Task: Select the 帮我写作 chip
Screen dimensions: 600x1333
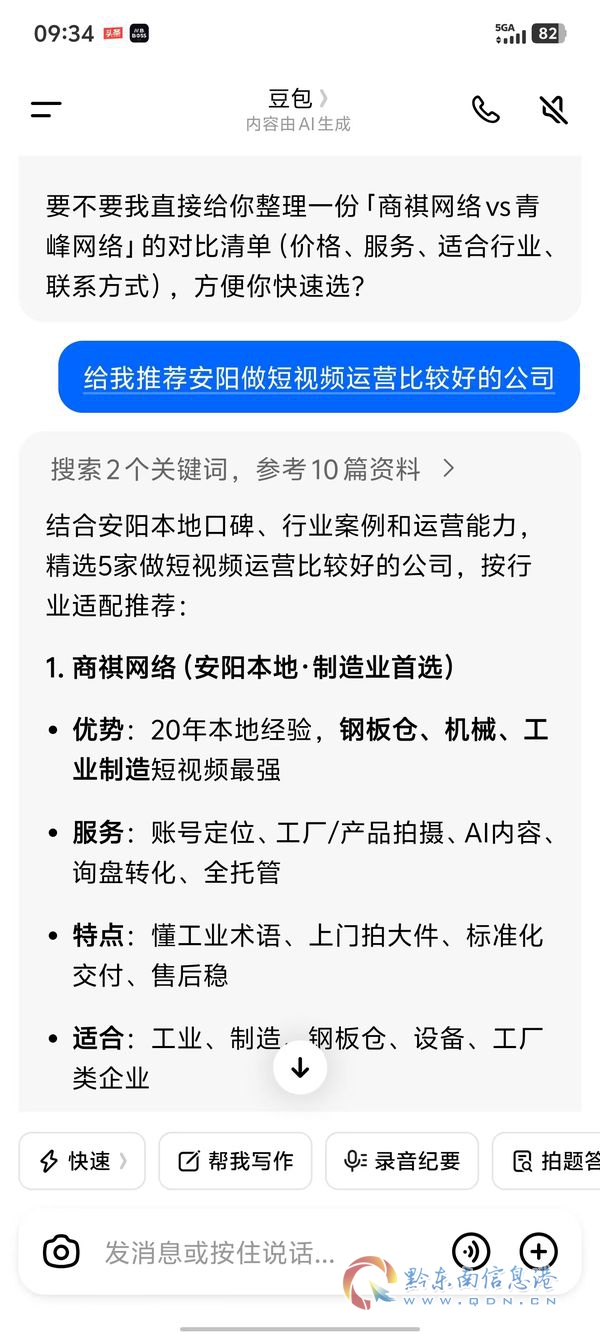Action: [235, 1161]
